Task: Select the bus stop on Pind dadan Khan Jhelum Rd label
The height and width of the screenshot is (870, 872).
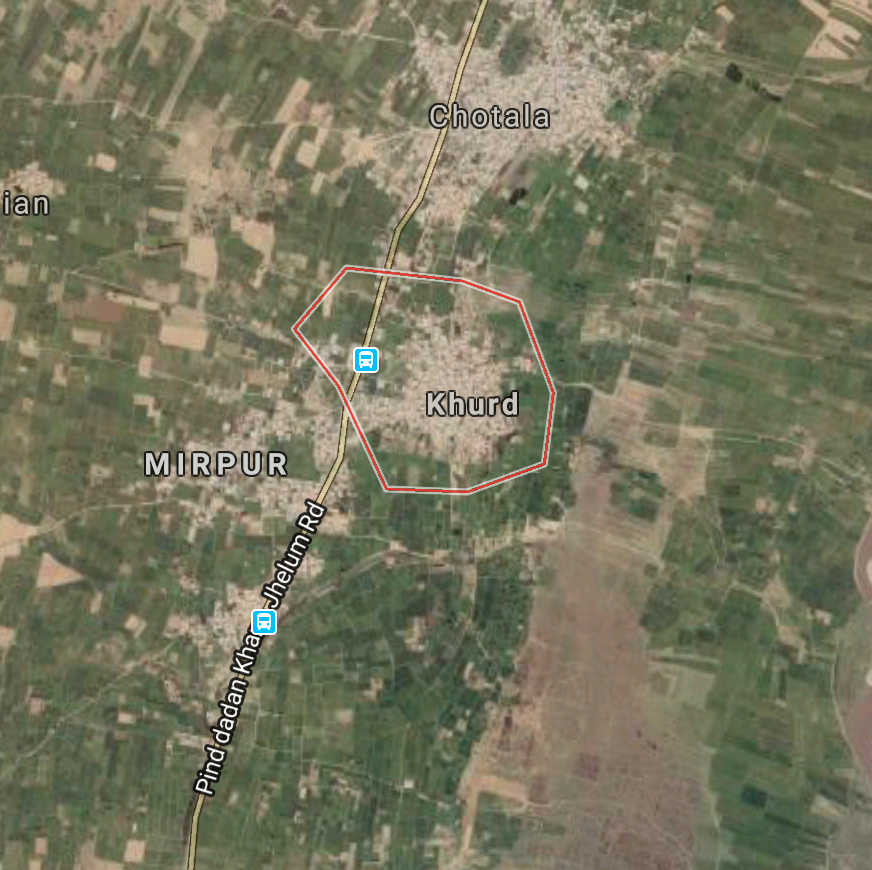Action: (x=264, y=621)
